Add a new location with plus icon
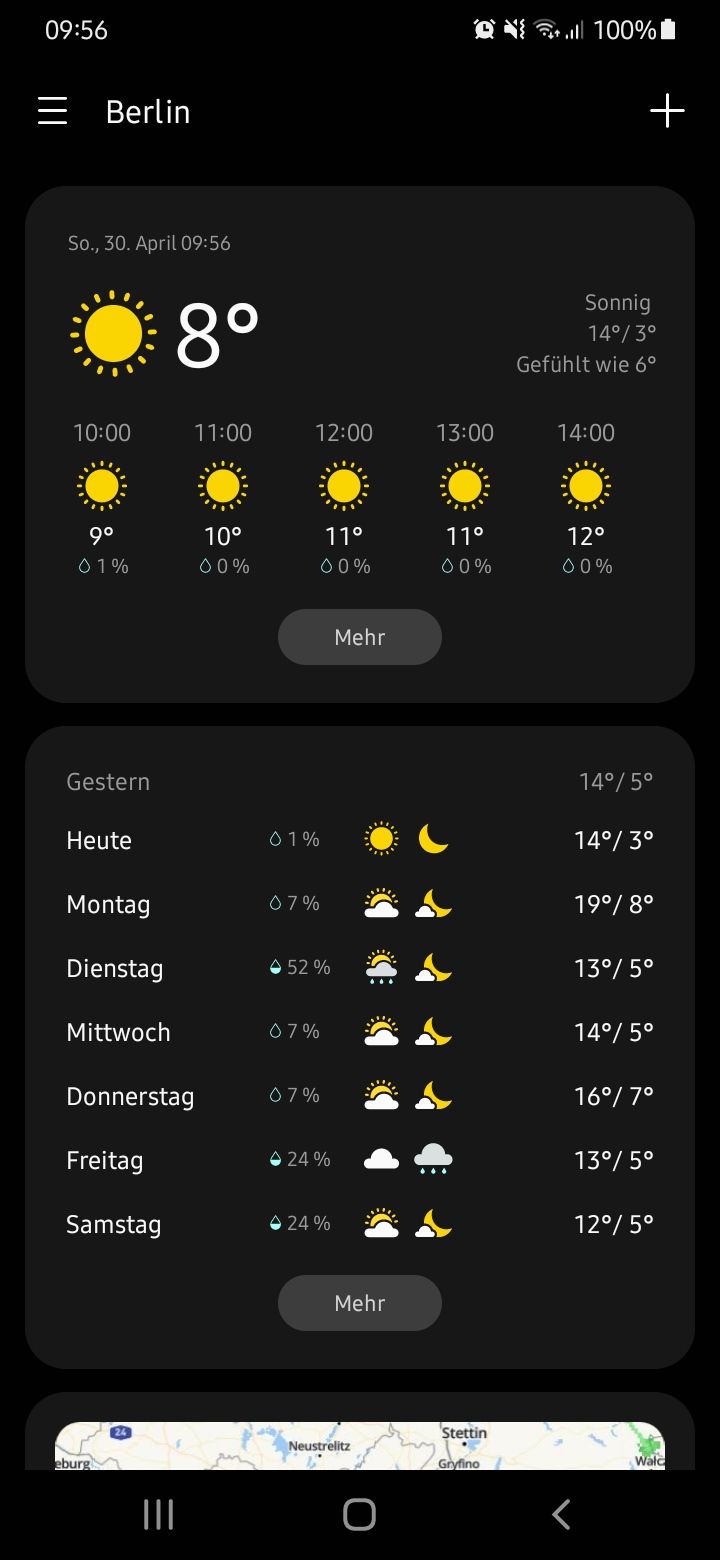Image resolution: width=720 pixels, height=1560 pixels. click(x=667, y=111)
